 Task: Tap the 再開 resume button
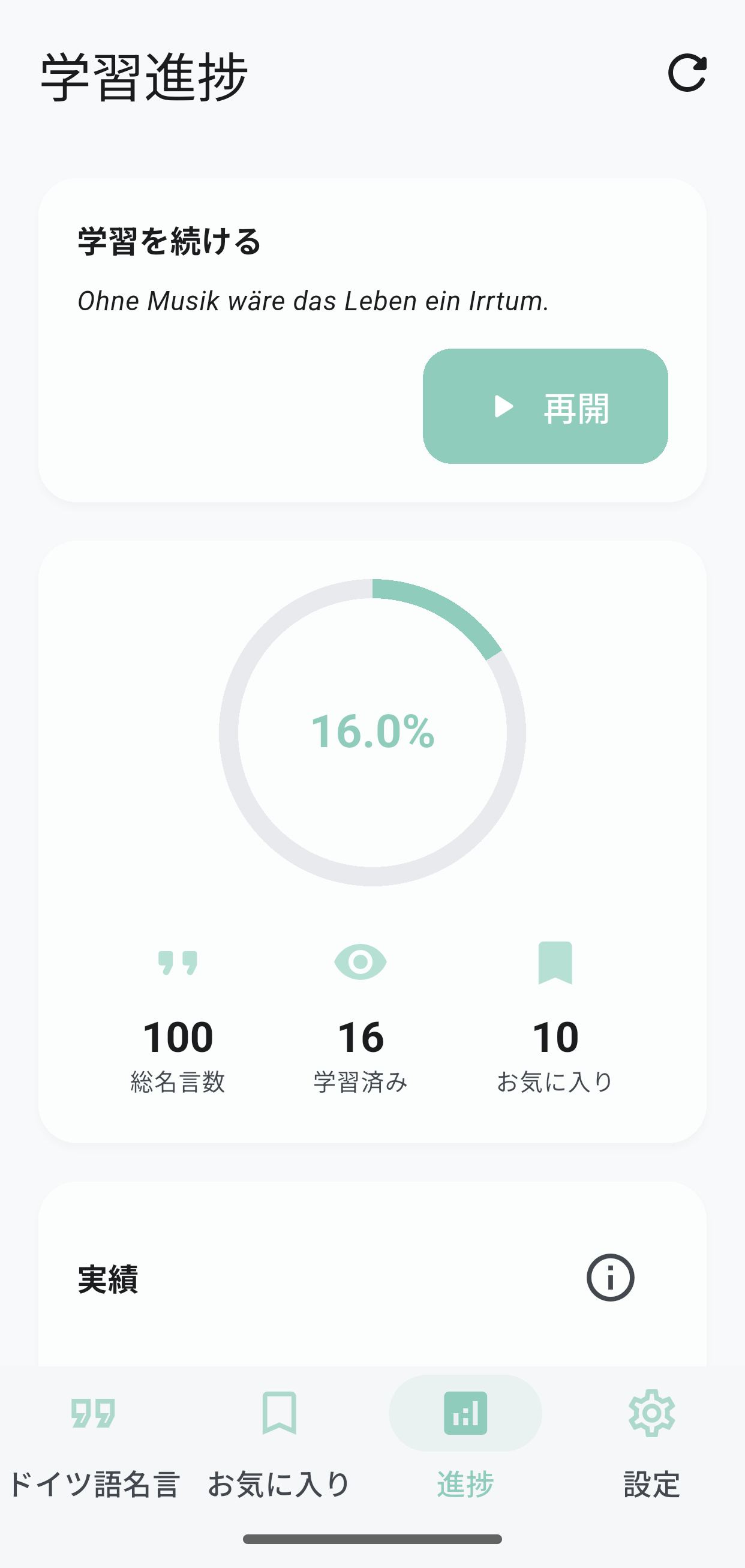545,406
